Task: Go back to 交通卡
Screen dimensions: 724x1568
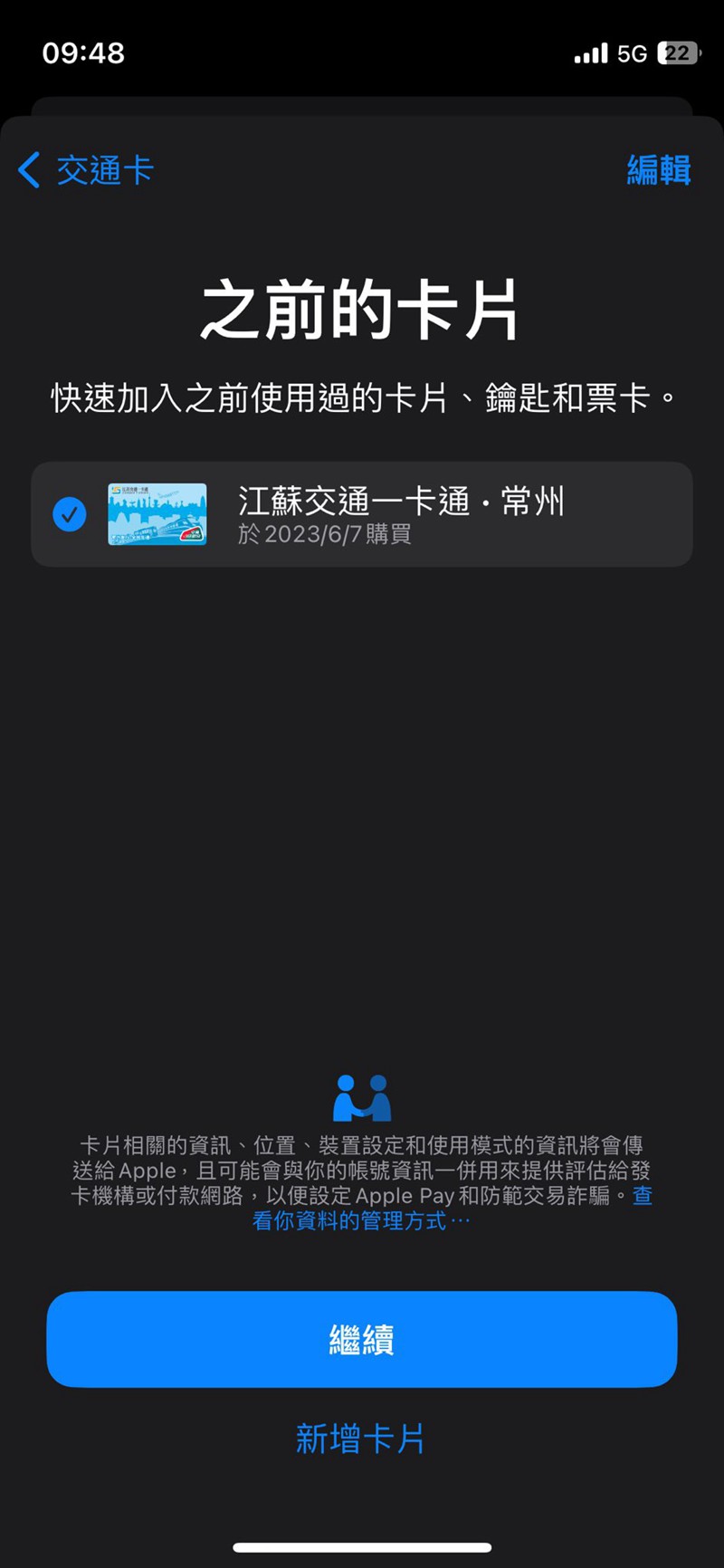Action: [x=86, y=170]
